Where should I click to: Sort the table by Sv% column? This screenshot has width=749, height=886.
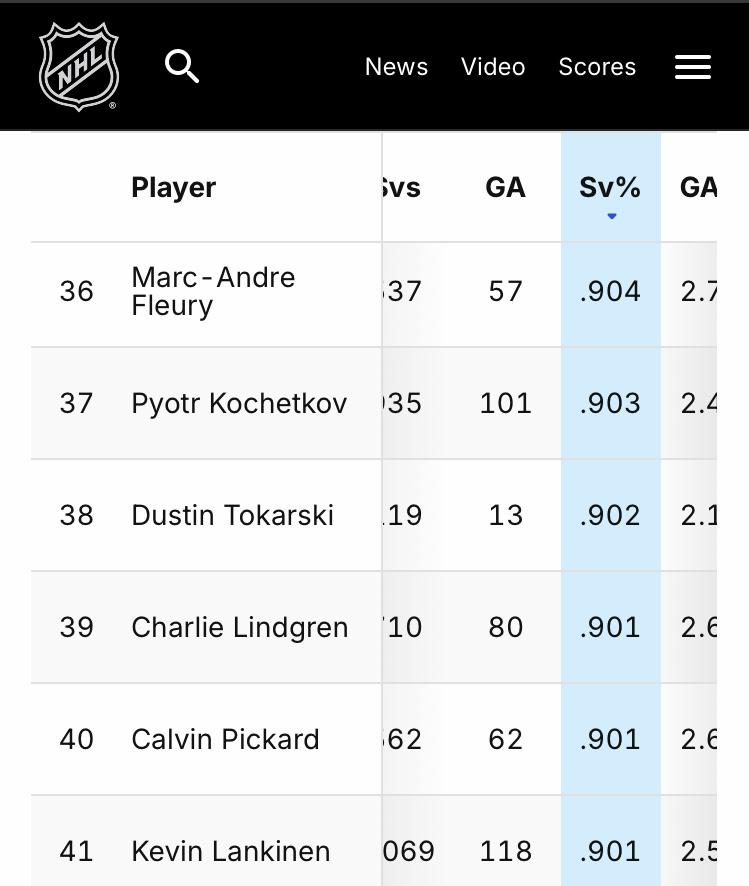pyautogui.click(x=610, y=188)
